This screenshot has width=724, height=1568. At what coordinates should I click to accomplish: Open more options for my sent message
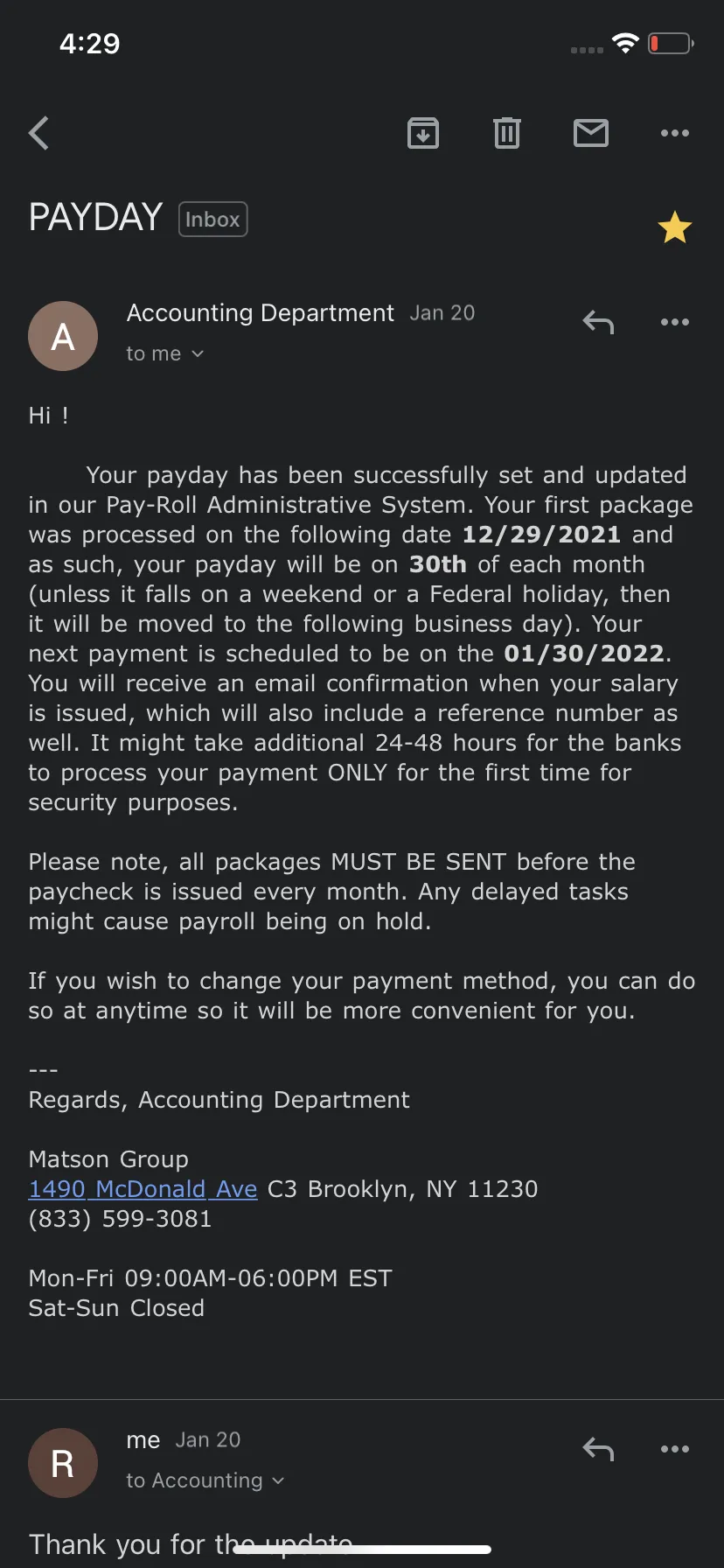[x=675, y=1449]
